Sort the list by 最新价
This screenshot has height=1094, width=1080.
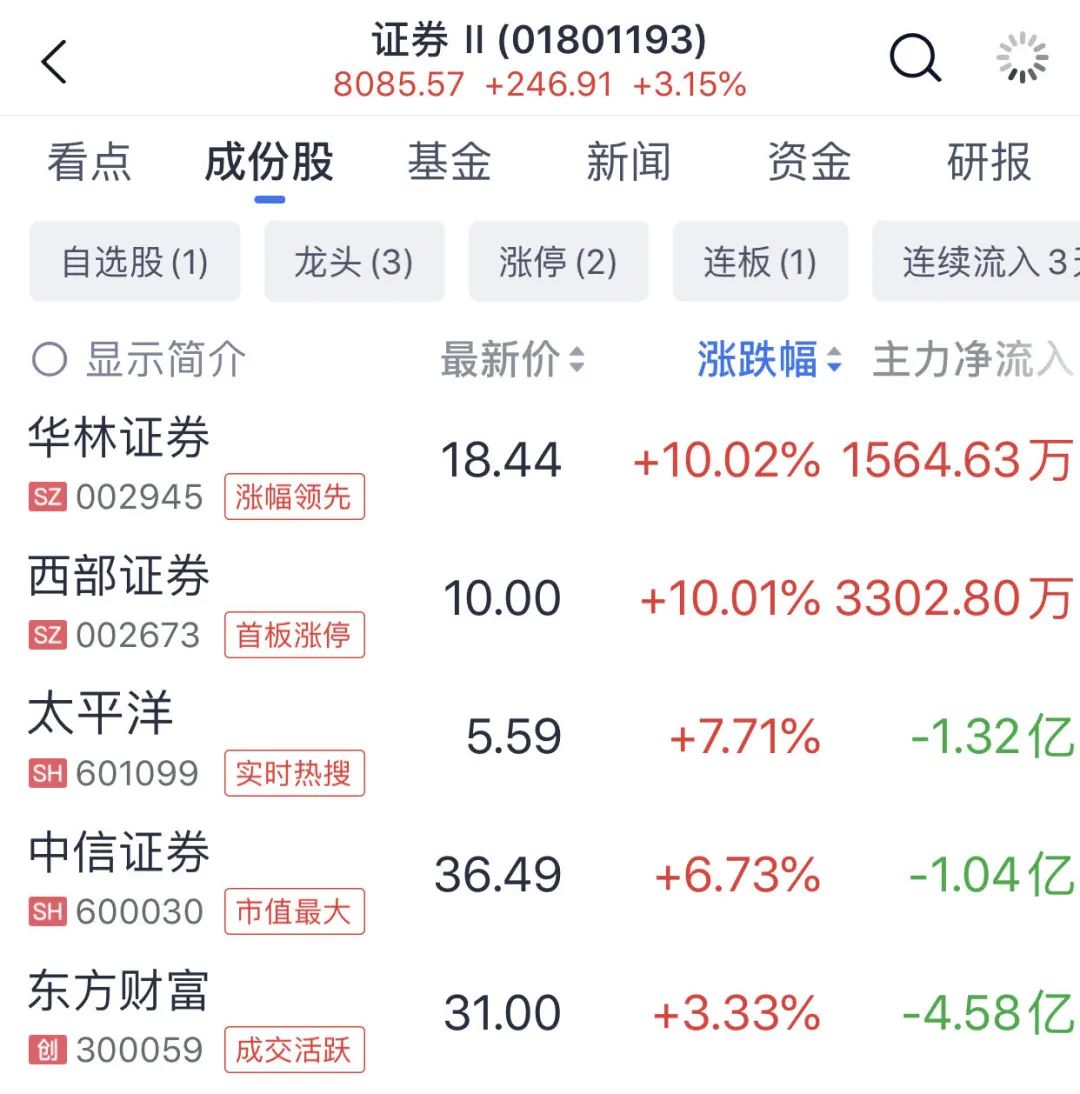click(x=512, y=360)
